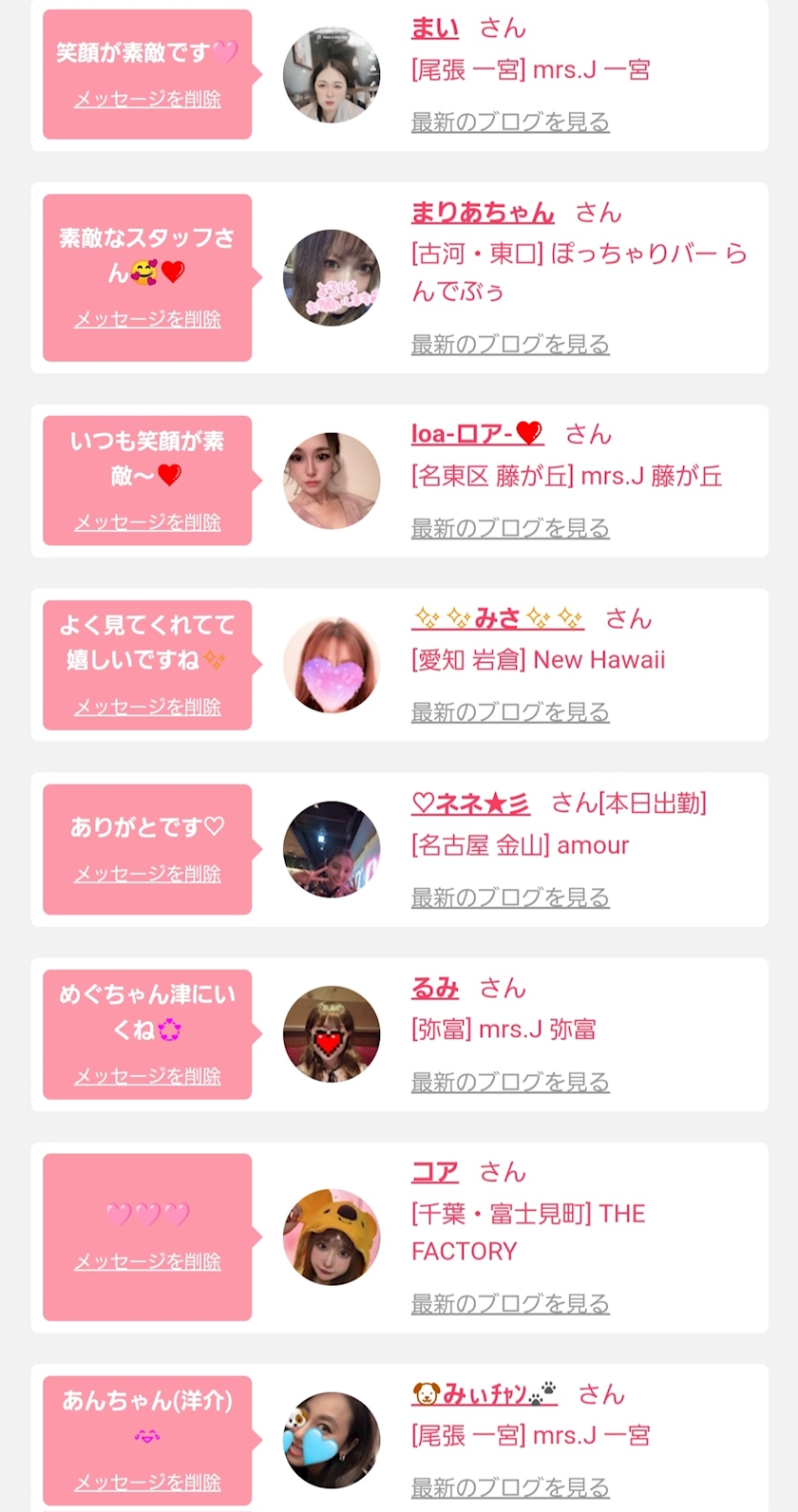
Task: Open みぃチャン's profile link
Action: (x=484, y=1394)
